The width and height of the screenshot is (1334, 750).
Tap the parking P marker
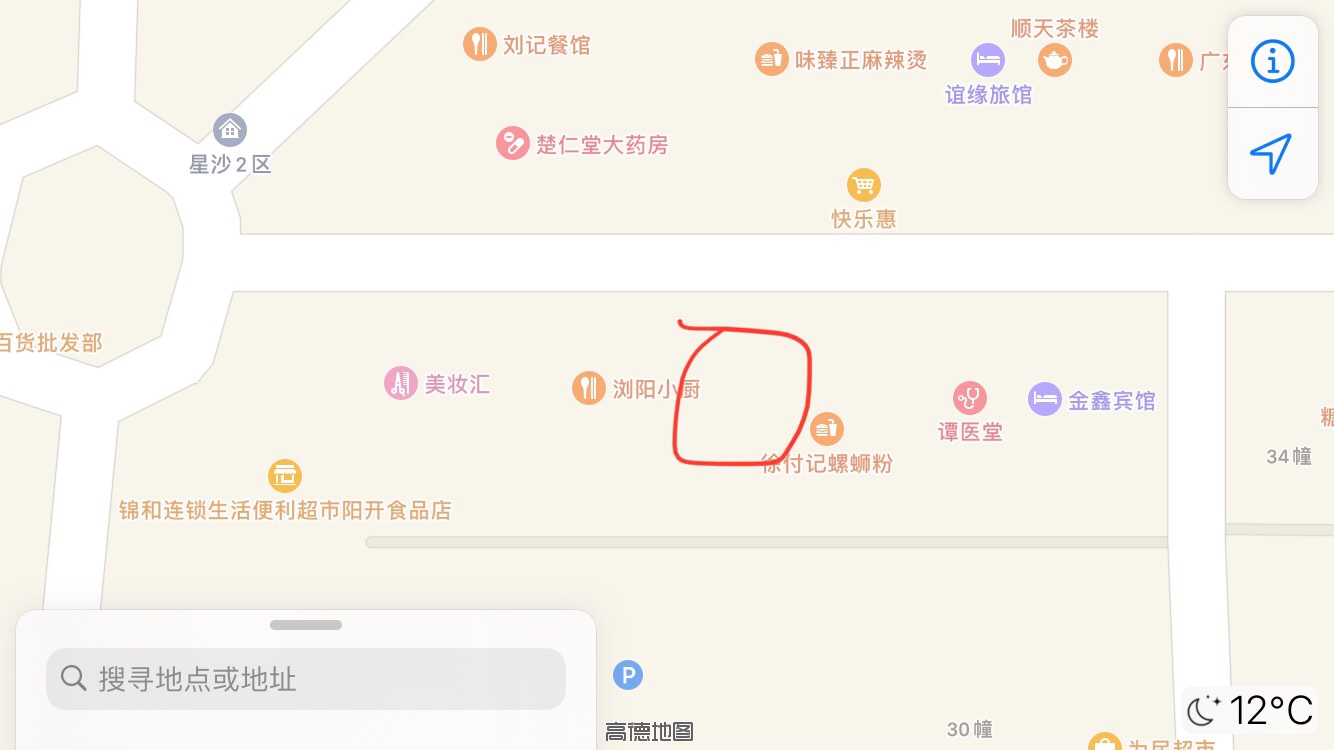627,676
